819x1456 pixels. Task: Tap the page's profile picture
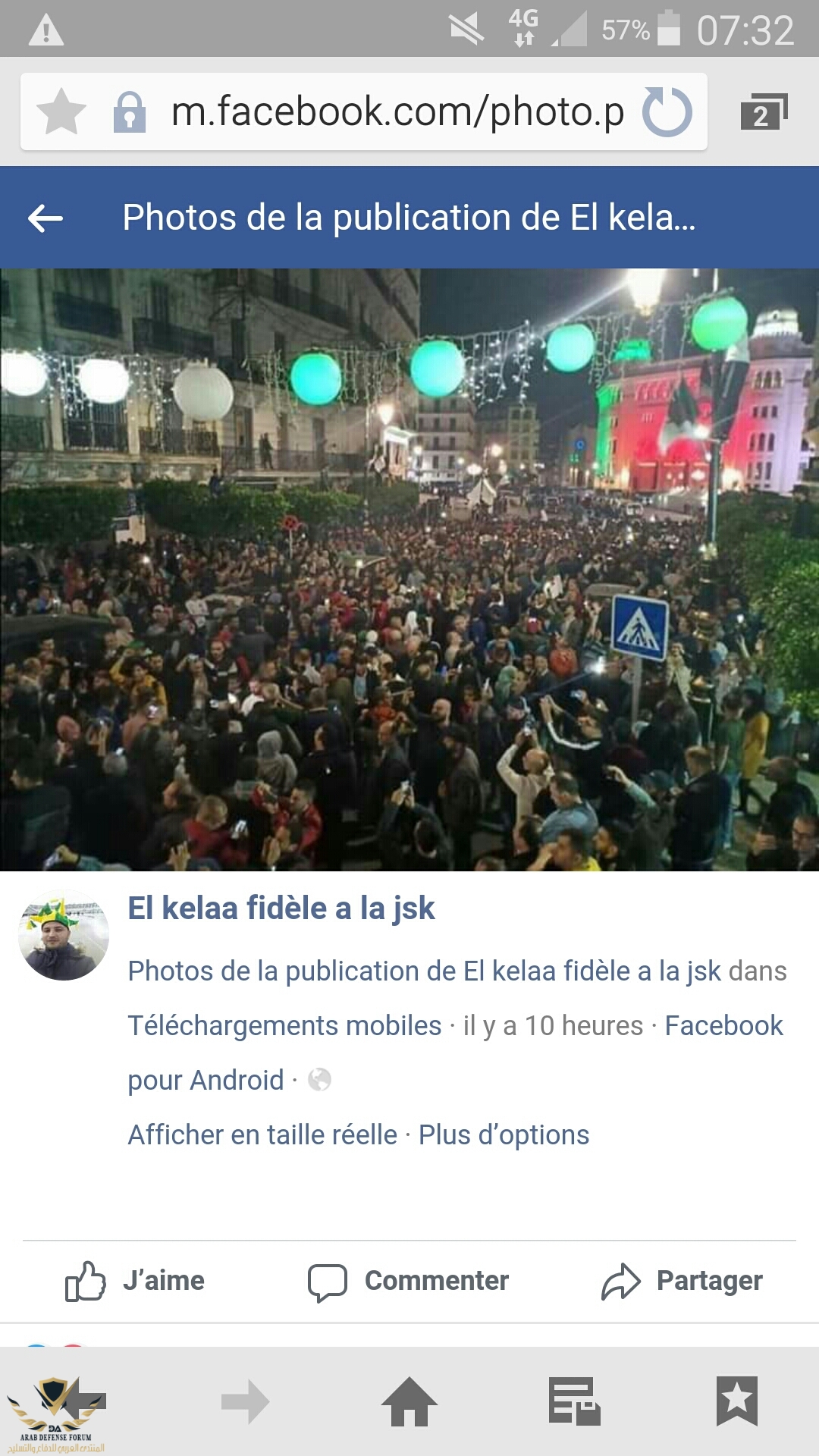click(64, 935)
